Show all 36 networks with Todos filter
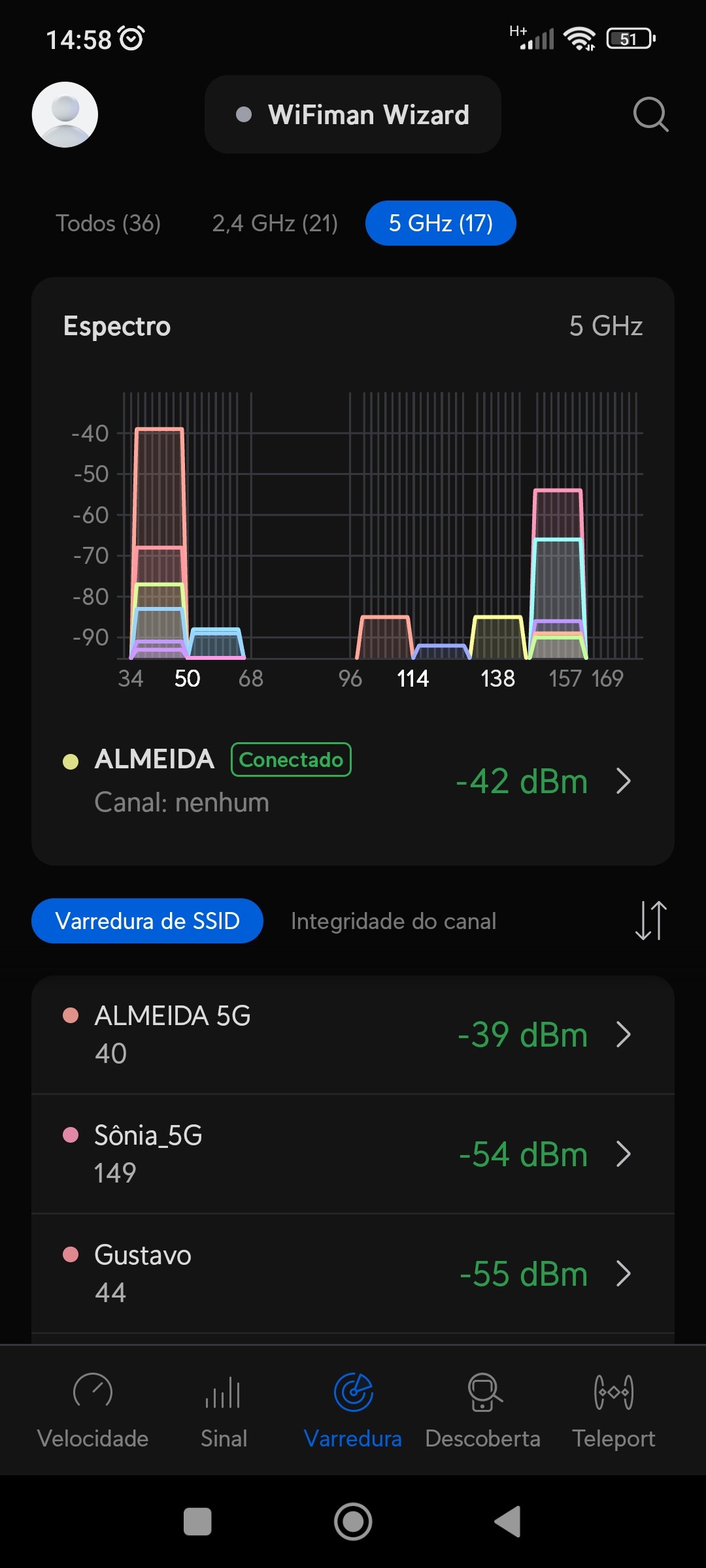Viewport: 706px width, 1568px height. coord(108,223)
